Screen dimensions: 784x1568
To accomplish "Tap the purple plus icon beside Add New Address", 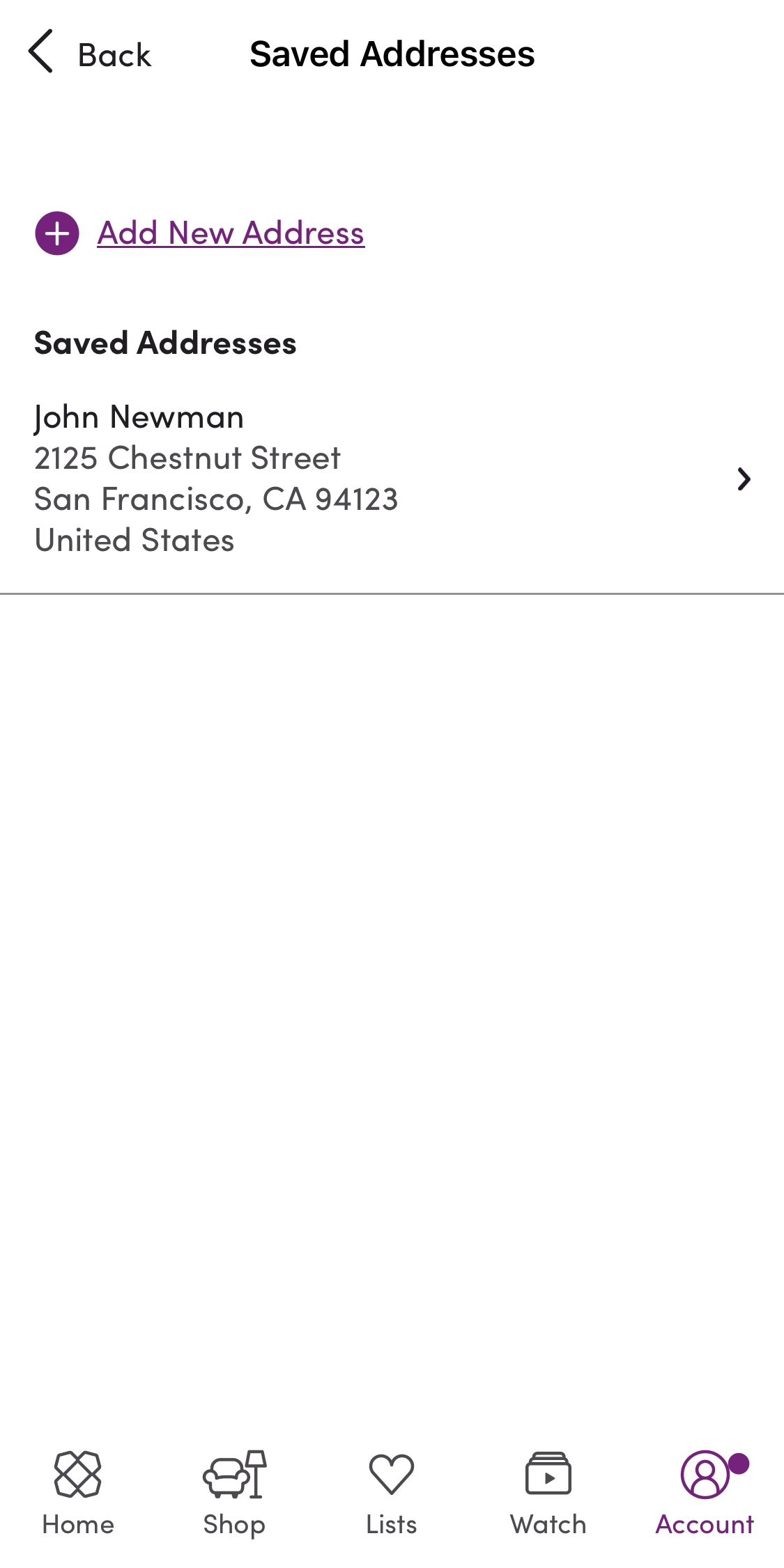I will pos(56,233).
